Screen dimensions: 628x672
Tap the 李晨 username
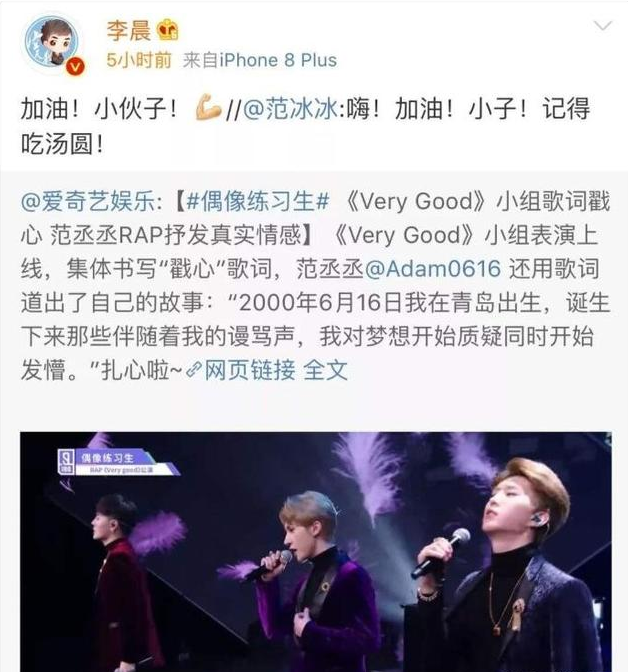(x=130, y=32)
